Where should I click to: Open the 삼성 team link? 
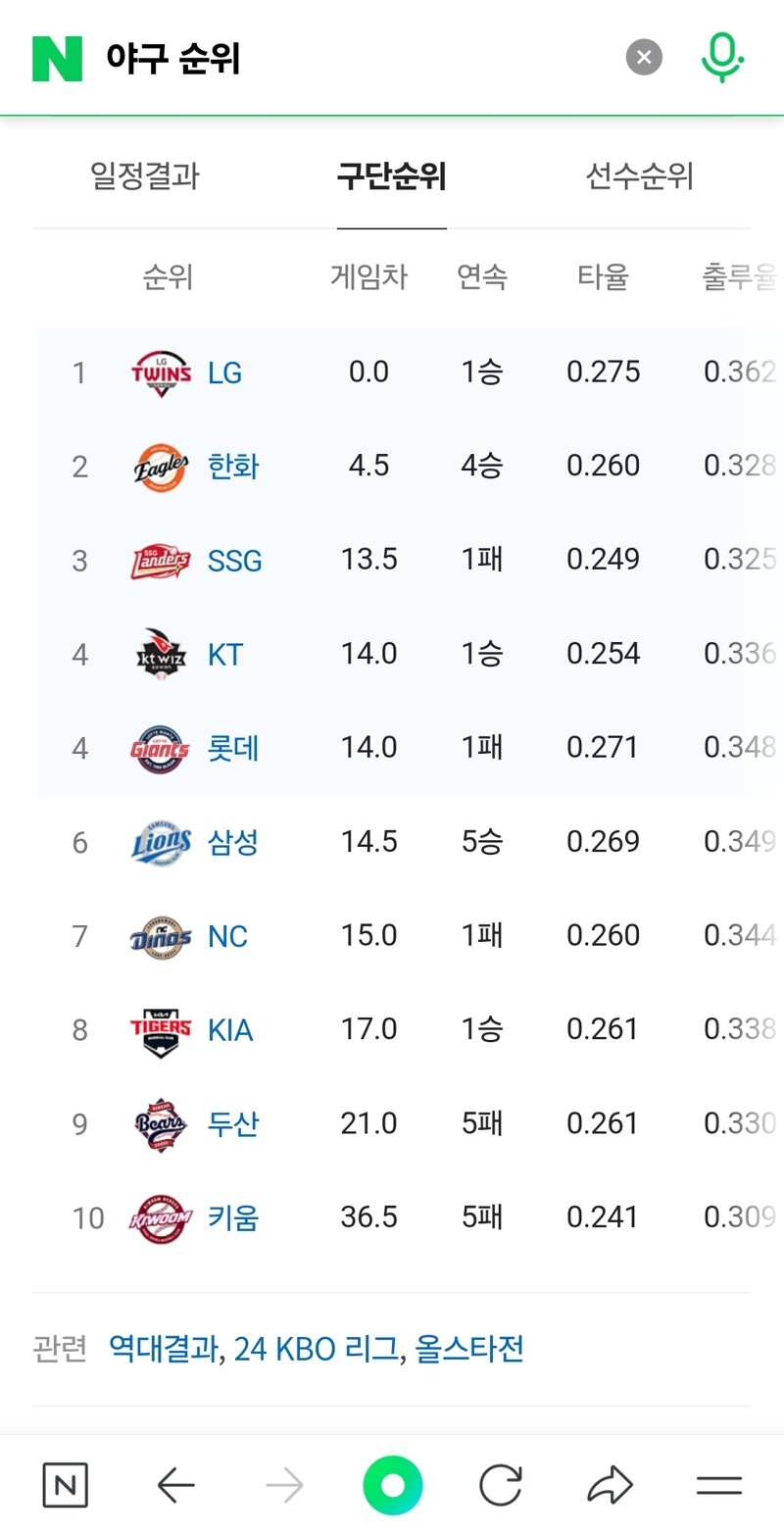[233, 842]
